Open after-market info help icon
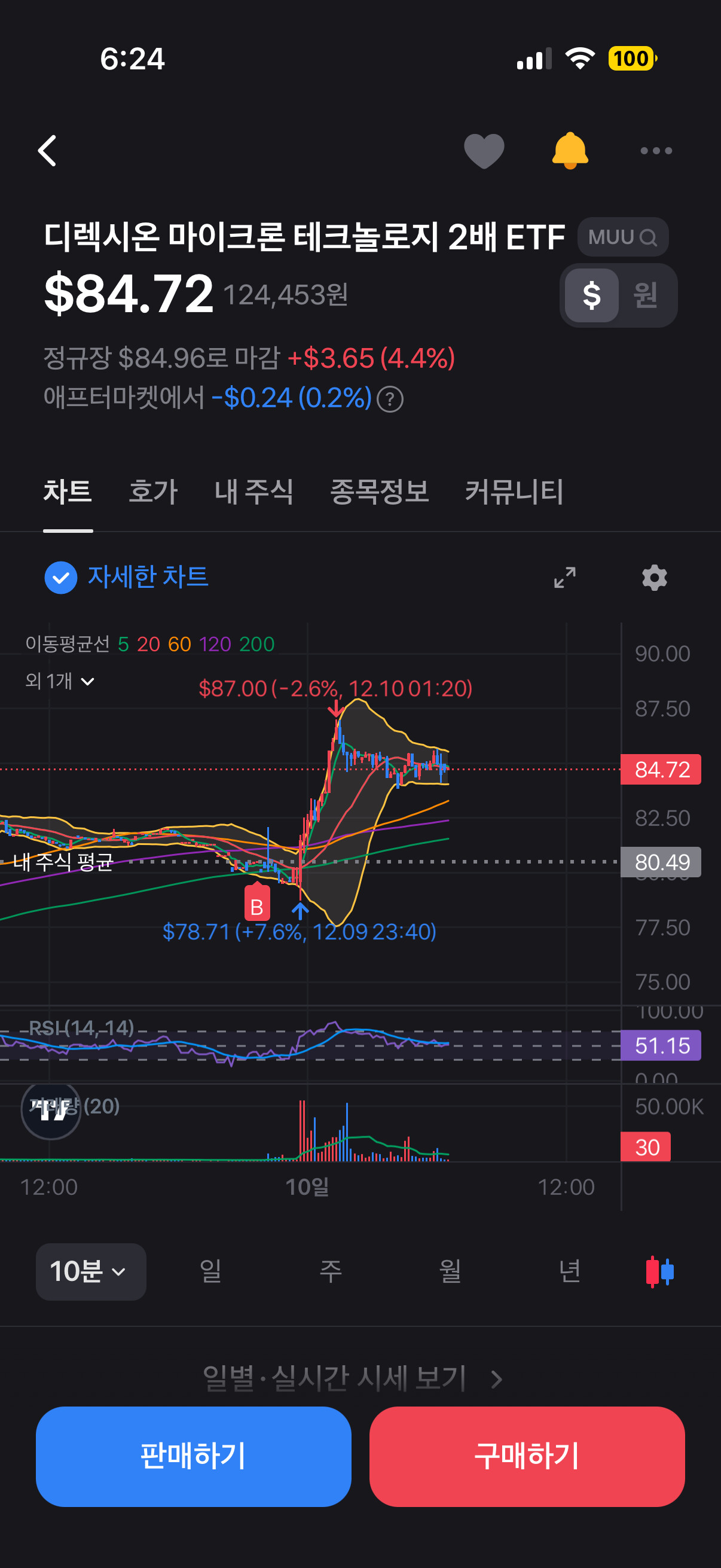Screen dimensions: 721x1568 pos(390,399)
